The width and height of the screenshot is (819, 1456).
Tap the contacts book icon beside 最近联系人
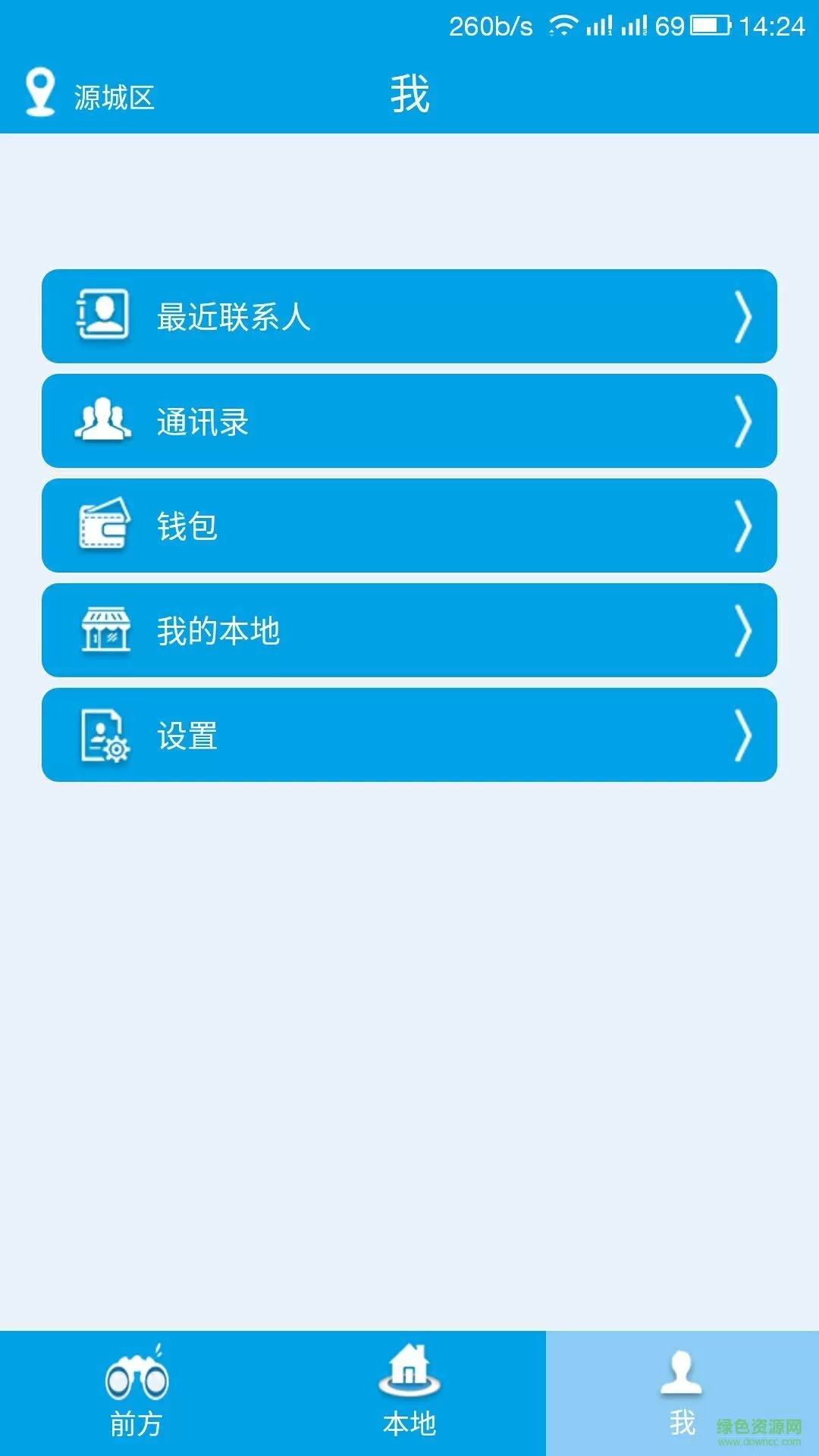pos(101,317)
